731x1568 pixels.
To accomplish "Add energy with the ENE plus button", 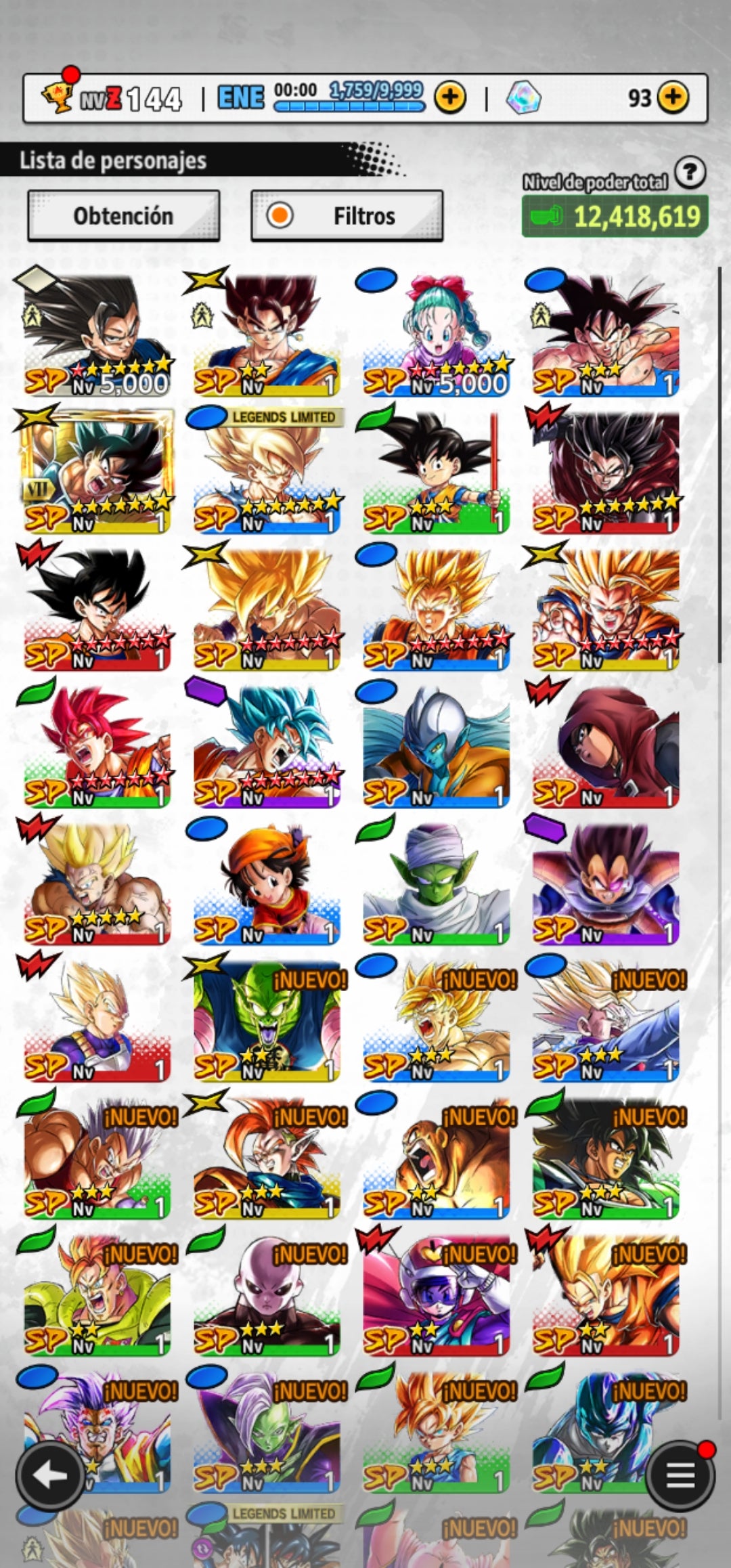I will tap(450, 97).
